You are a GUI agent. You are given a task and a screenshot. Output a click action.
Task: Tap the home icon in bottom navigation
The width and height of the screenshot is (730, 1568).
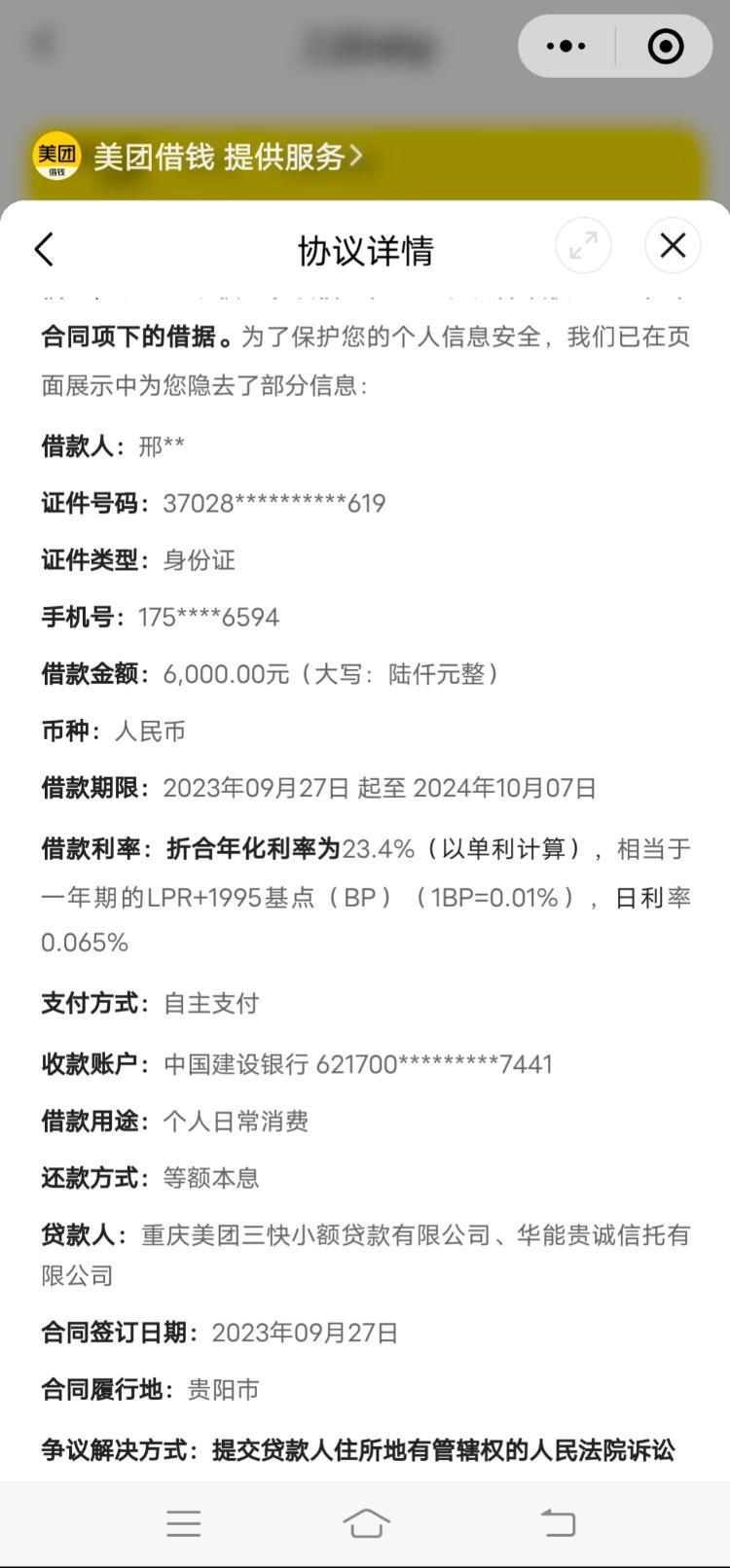click(365, 1522)
